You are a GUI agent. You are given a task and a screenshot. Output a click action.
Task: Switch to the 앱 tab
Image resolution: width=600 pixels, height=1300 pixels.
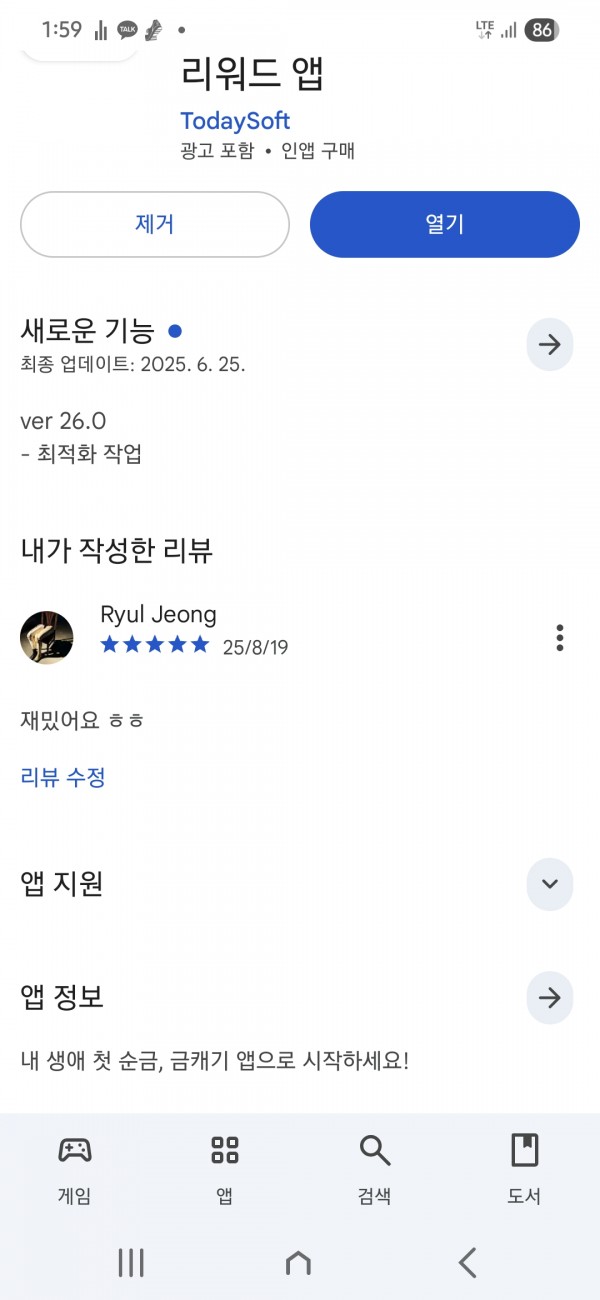pos(225,1170)
